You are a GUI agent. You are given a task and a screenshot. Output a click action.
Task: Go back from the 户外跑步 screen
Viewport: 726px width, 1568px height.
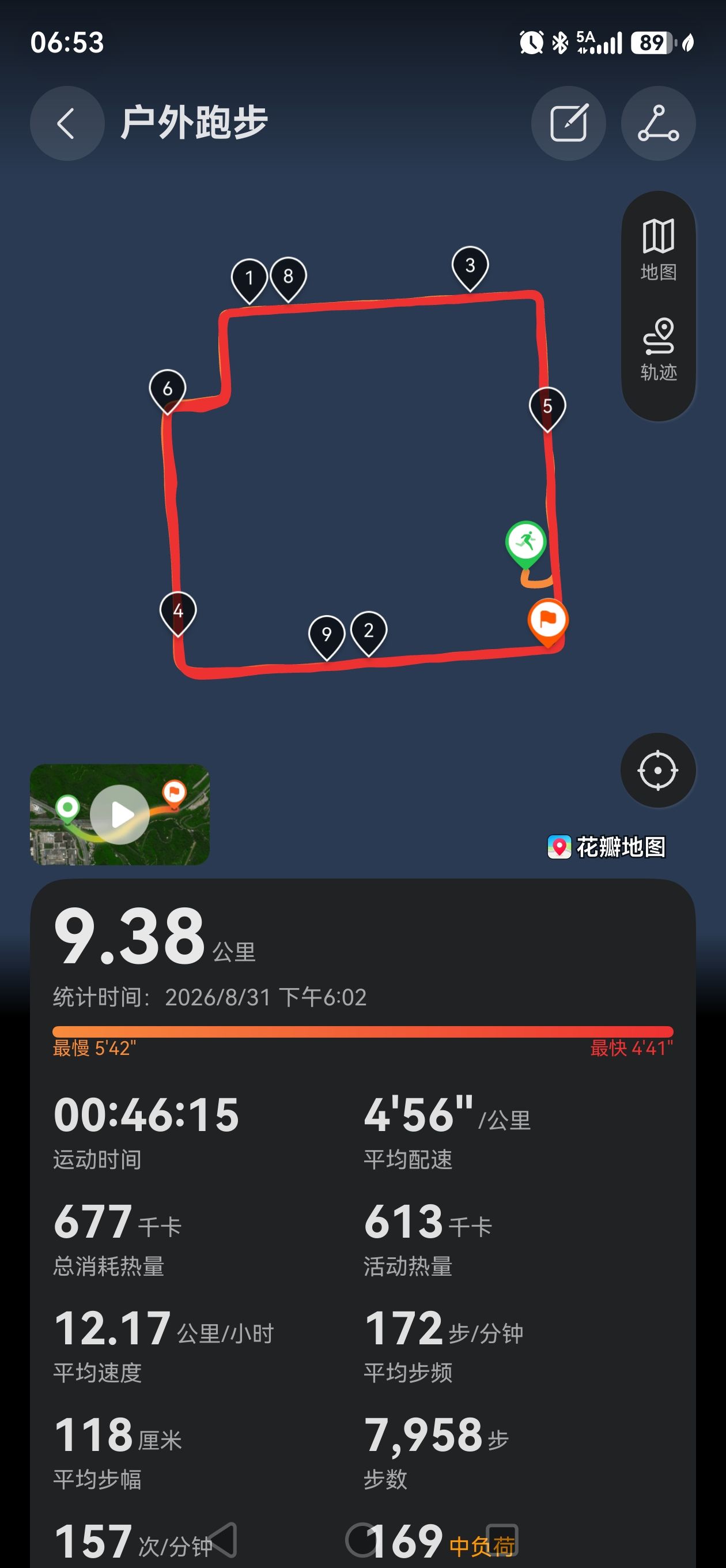click(67, 123)
